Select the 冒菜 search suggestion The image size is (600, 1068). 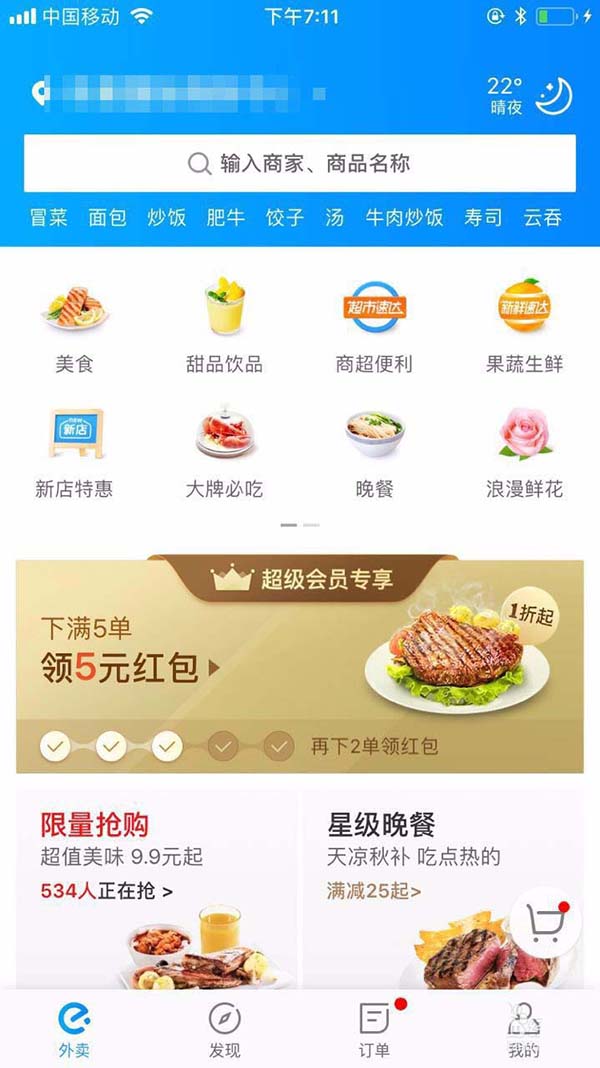[48, 217]
